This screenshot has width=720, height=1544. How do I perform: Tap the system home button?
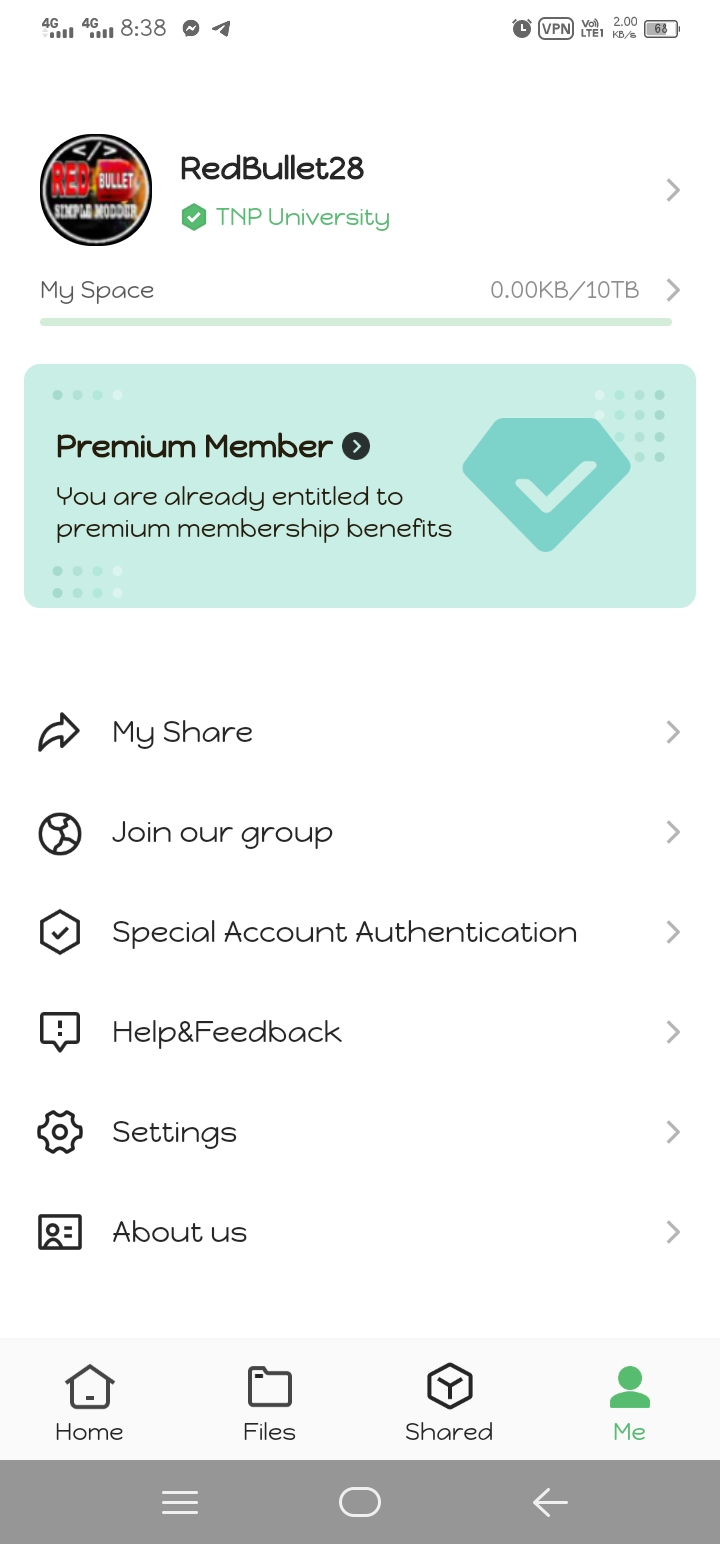tap(360, 1502)
